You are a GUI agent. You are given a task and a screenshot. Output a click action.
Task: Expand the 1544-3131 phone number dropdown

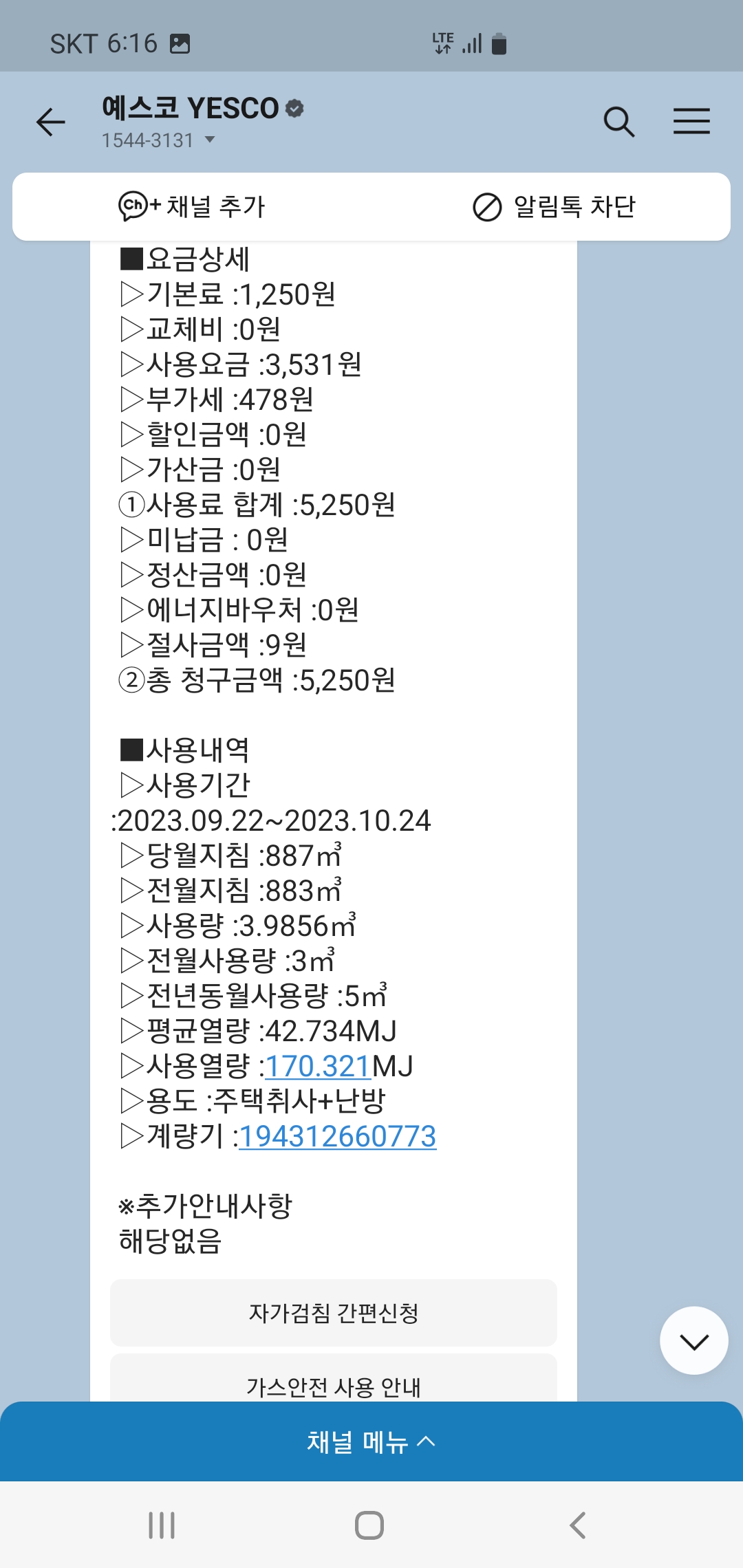point(159,140)
